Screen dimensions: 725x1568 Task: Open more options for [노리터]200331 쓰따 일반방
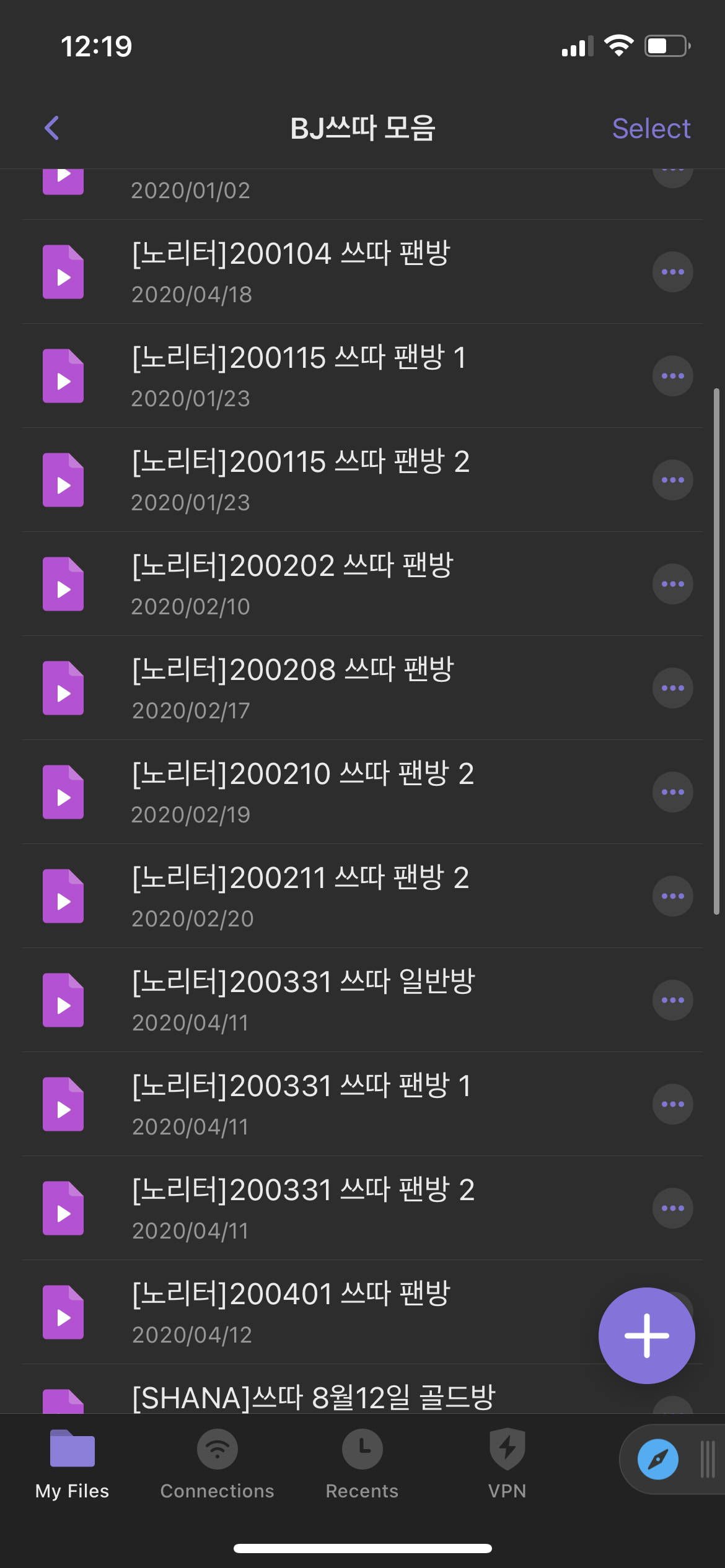point(672,1000)
